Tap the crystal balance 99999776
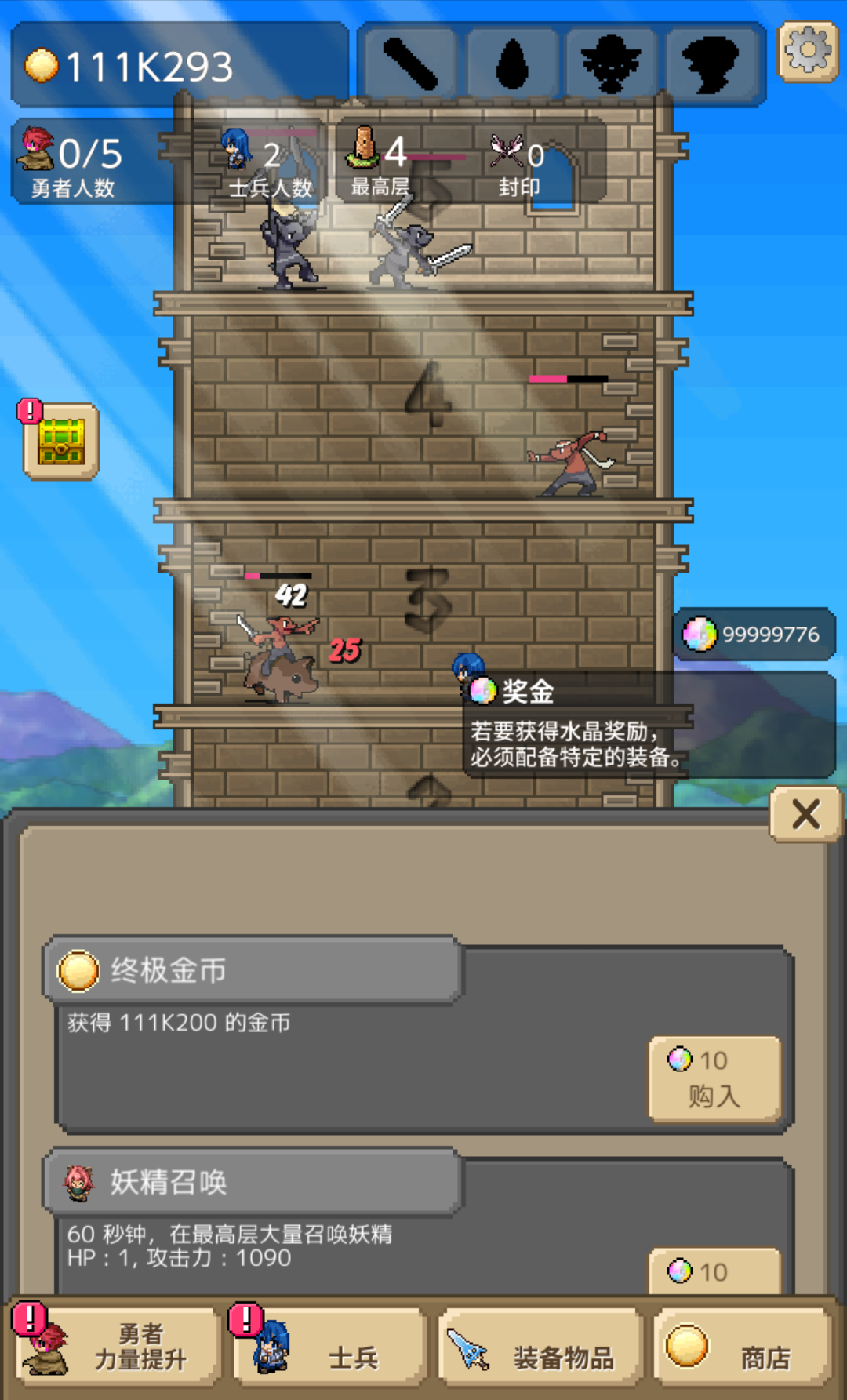847x1400 pixels. click(x=754, y=634)
